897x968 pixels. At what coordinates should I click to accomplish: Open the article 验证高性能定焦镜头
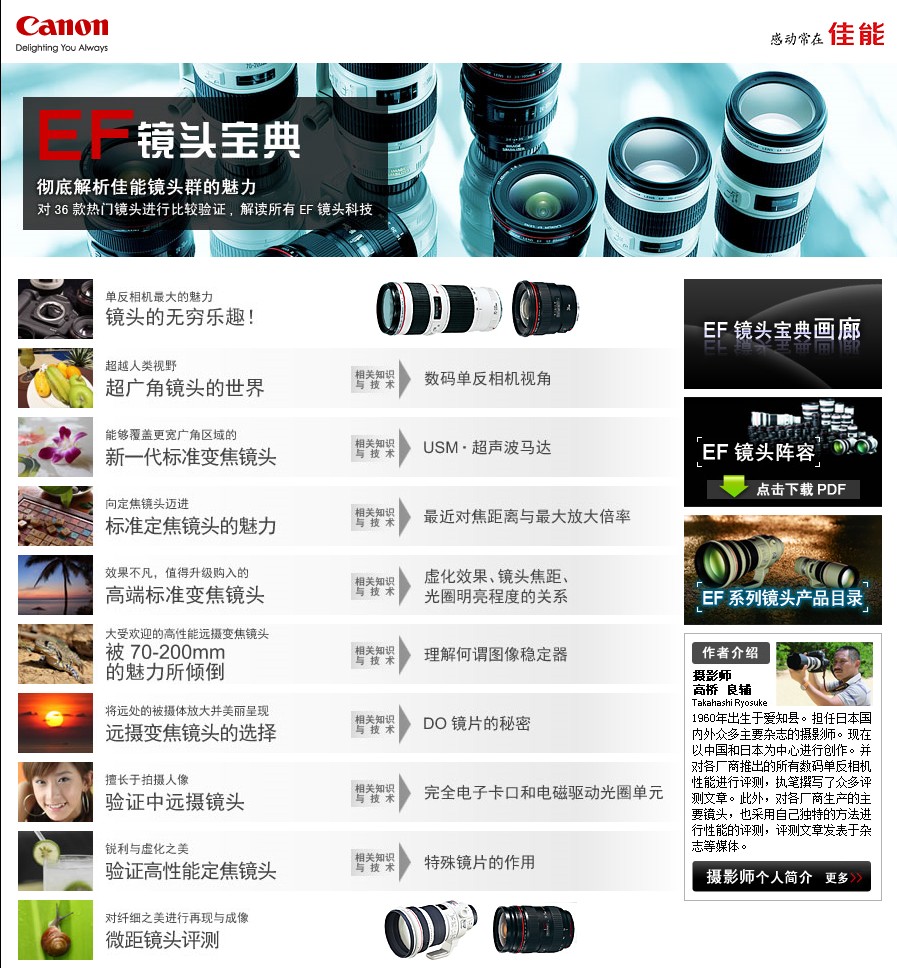coord(190,871)
